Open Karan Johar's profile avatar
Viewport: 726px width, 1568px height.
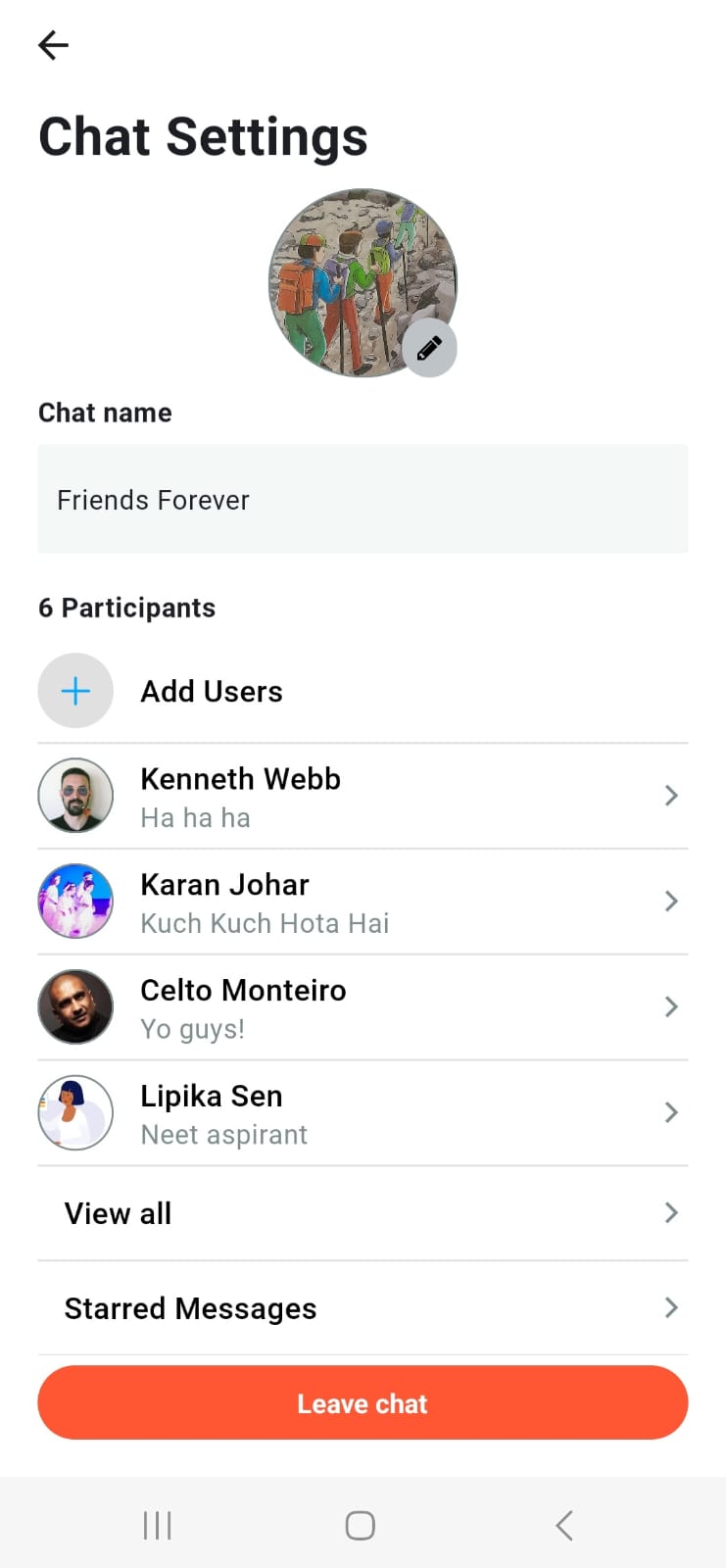coord(75,901)
